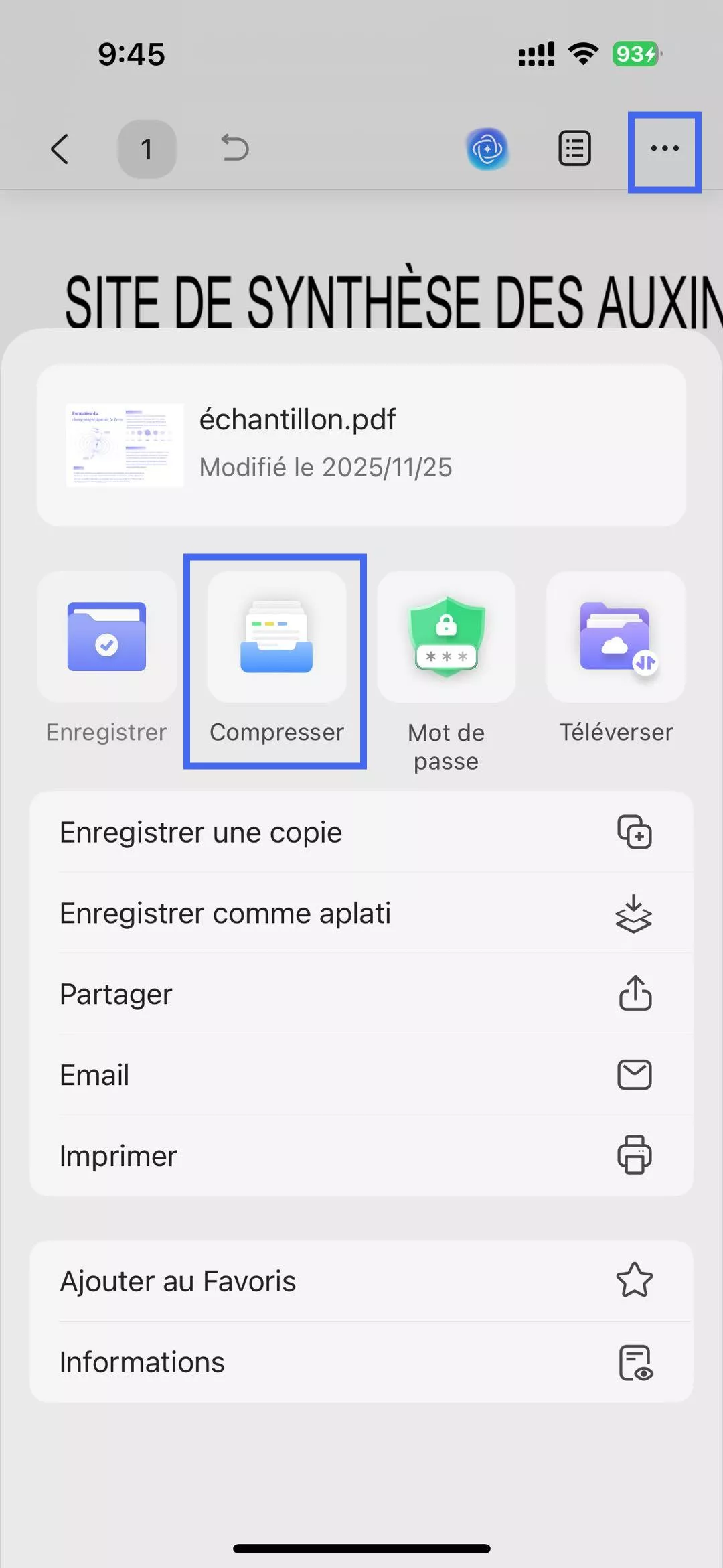The image size is (723, 1568).
Task: Tap the Enregistrer folder icon
Action: [106, 636]
